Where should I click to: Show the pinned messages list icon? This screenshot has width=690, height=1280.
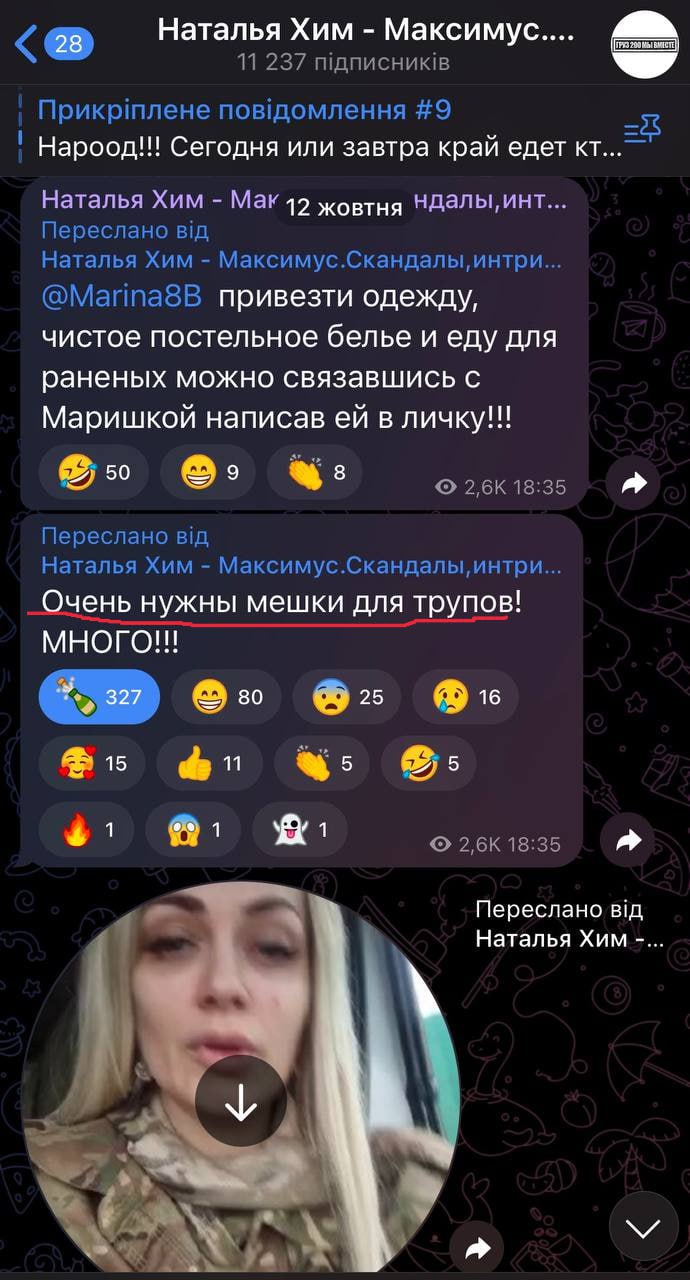pos(641,128)
